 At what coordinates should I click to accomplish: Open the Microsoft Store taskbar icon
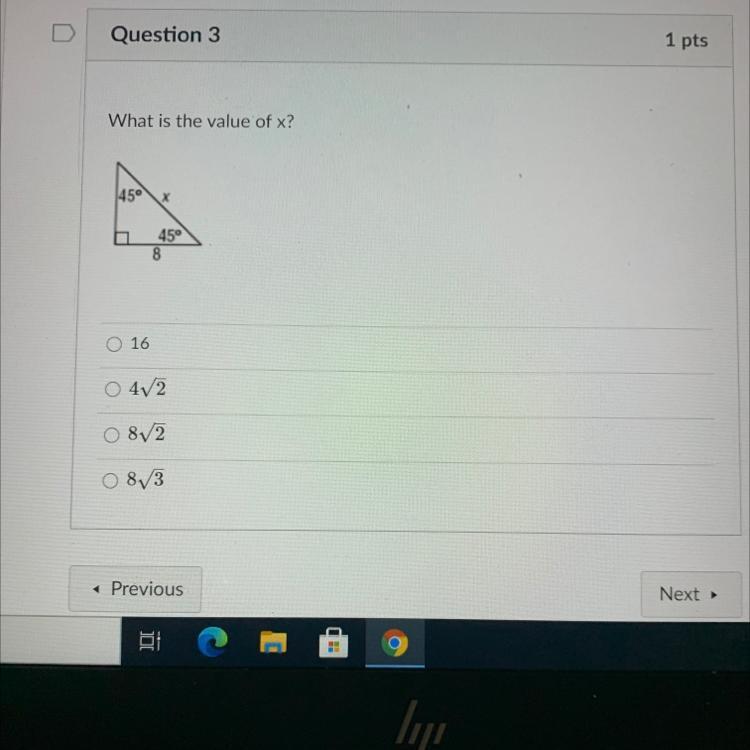(334, 644)
